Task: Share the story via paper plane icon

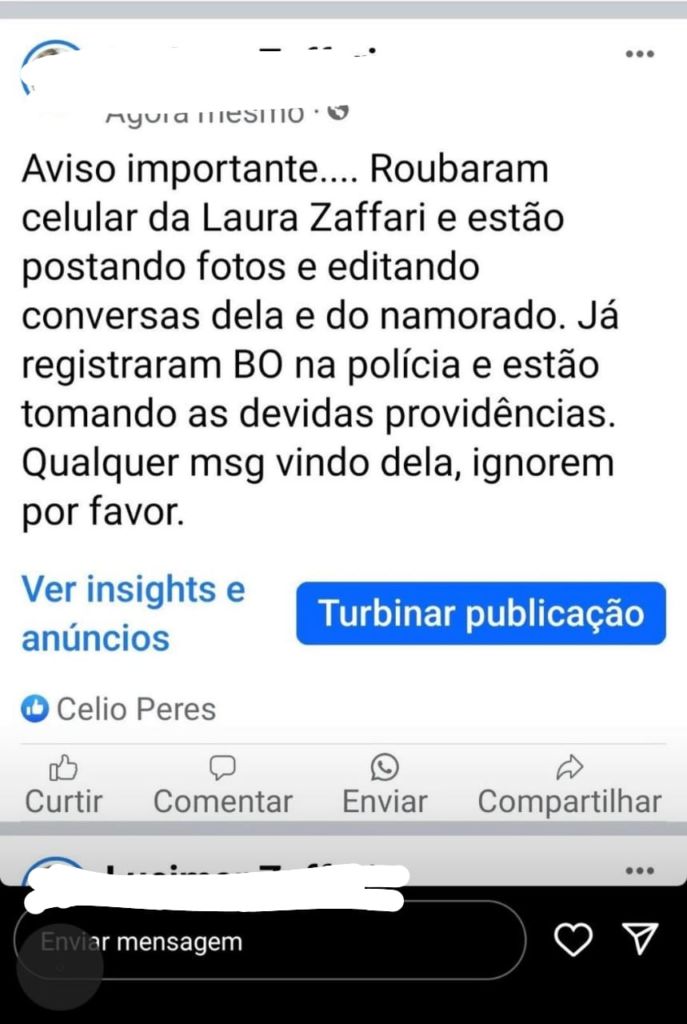Action: click(640, 938)
